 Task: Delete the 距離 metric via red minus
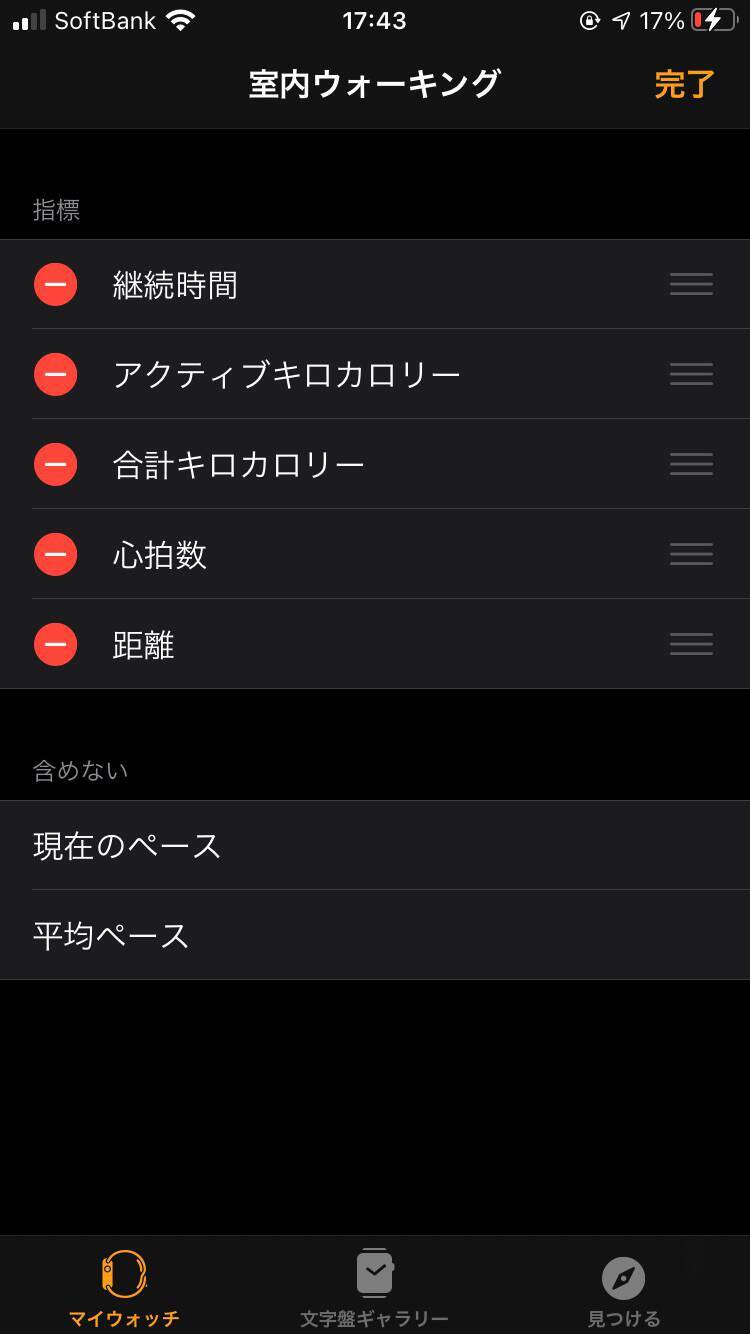coord(56,645)
